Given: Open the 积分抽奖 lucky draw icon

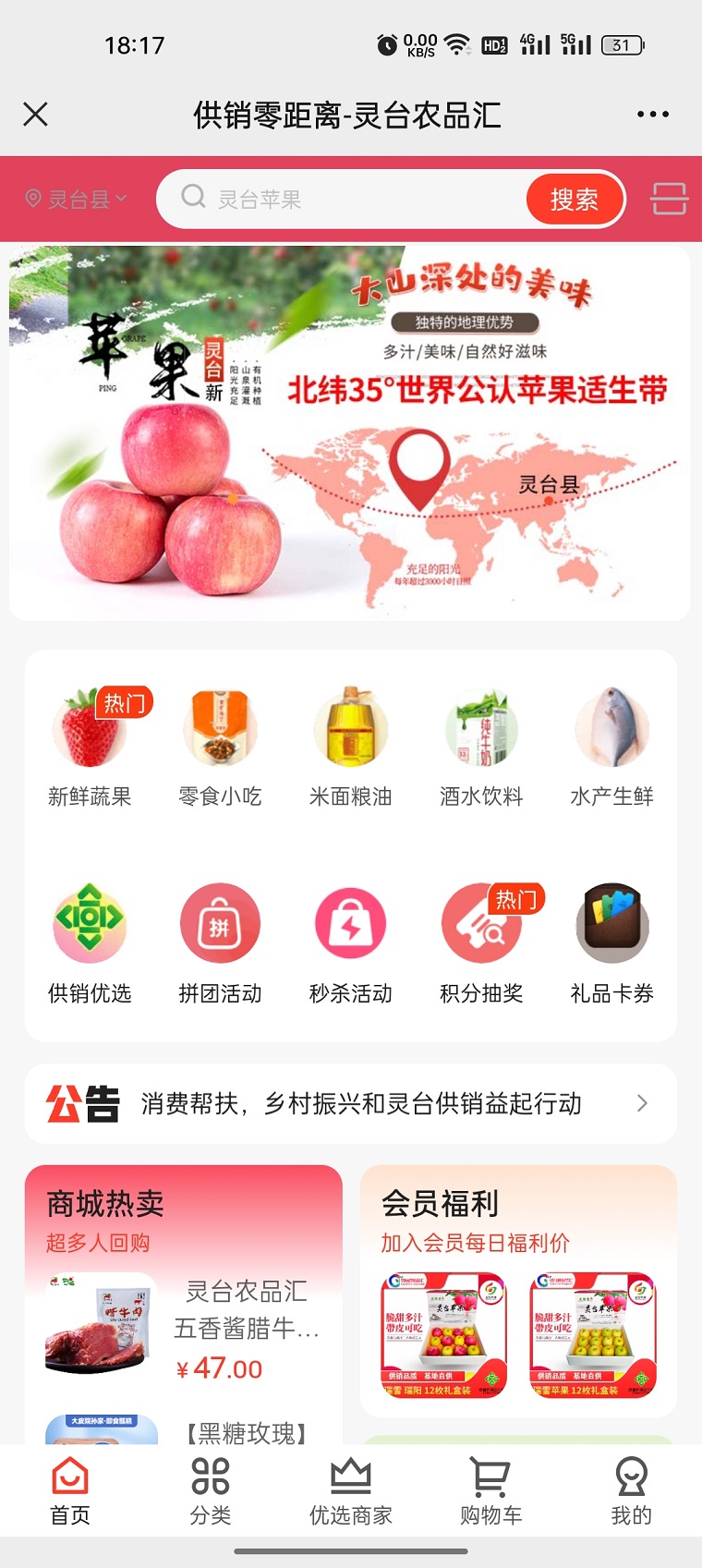Looking at the screenshot, I should click(x=482, y=923).
